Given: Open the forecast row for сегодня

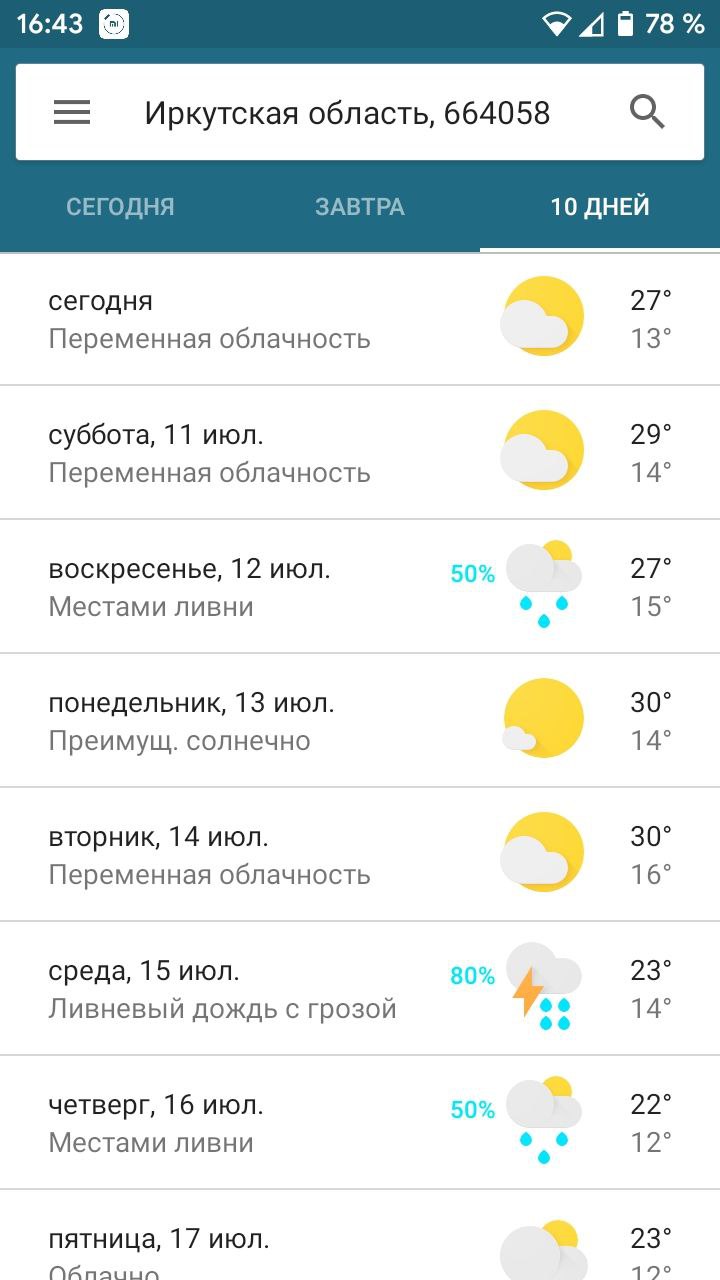Looking at the screenshot, I should pyautogui.click(x=360, y=319).
